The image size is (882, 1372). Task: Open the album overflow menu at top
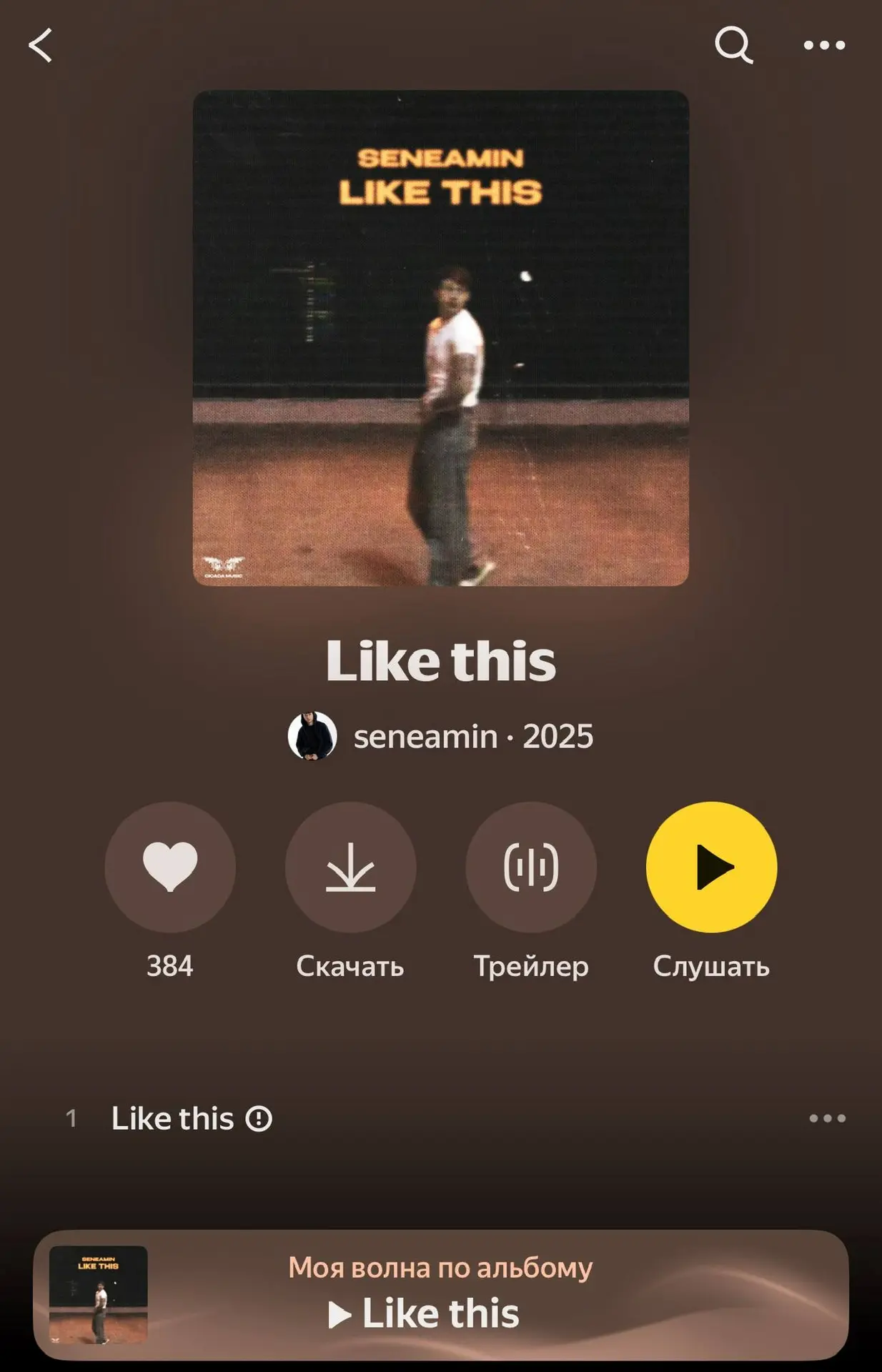824,46
